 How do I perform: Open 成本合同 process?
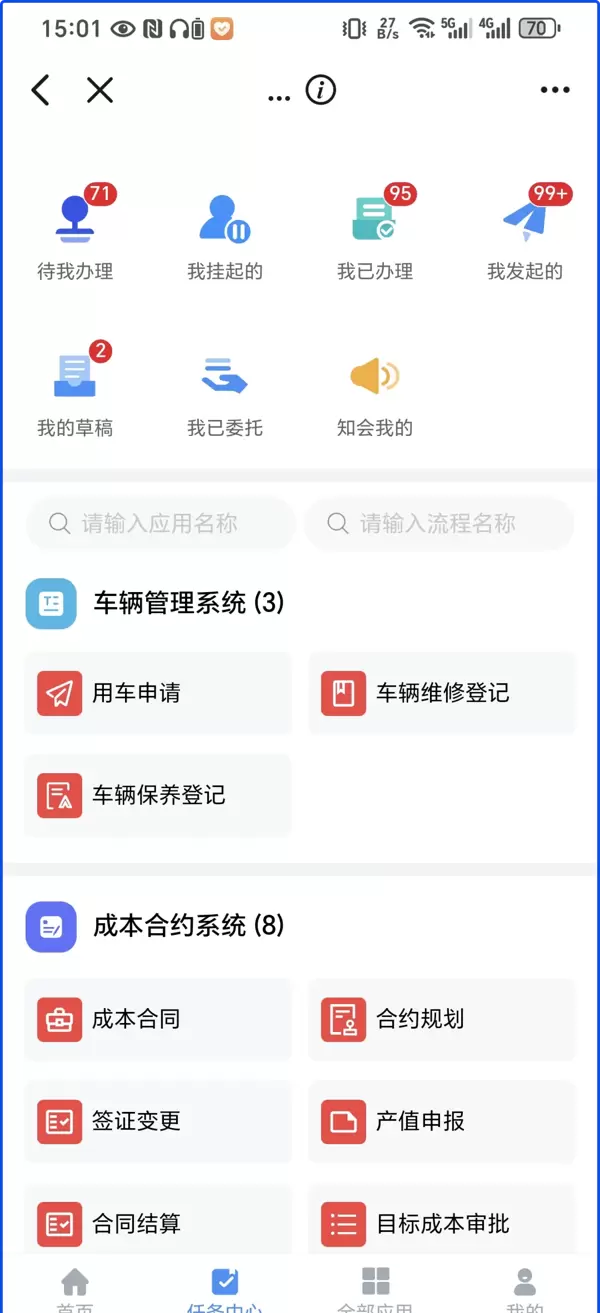[x=158, y=1019]
